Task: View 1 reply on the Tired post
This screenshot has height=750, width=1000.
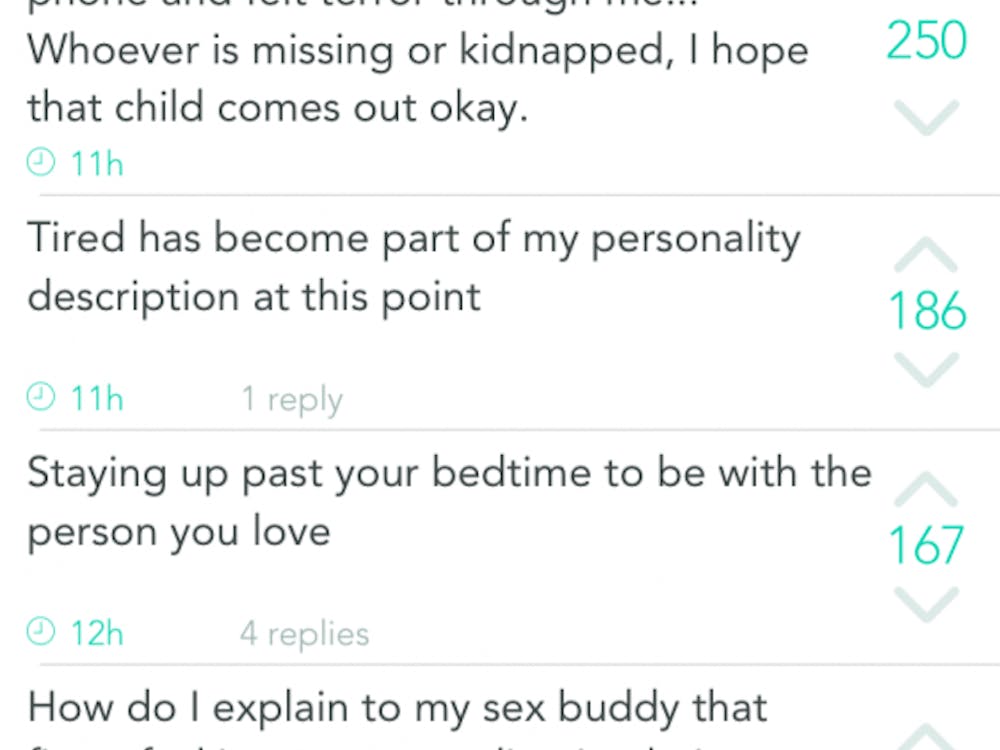Action: tap(292, 400)
